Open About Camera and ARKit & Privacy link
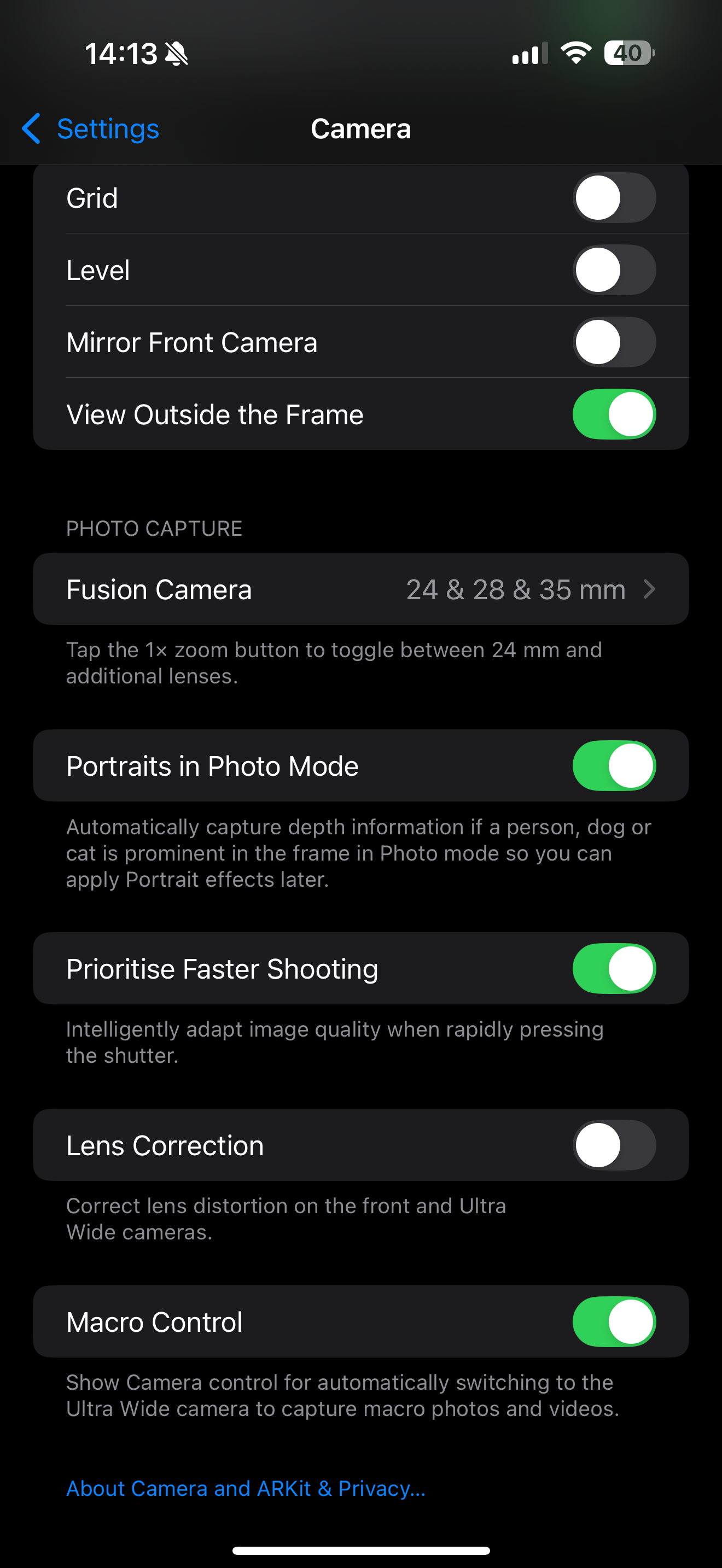This screenshot has width=722, height=1568. click(x=246, y=1488)
